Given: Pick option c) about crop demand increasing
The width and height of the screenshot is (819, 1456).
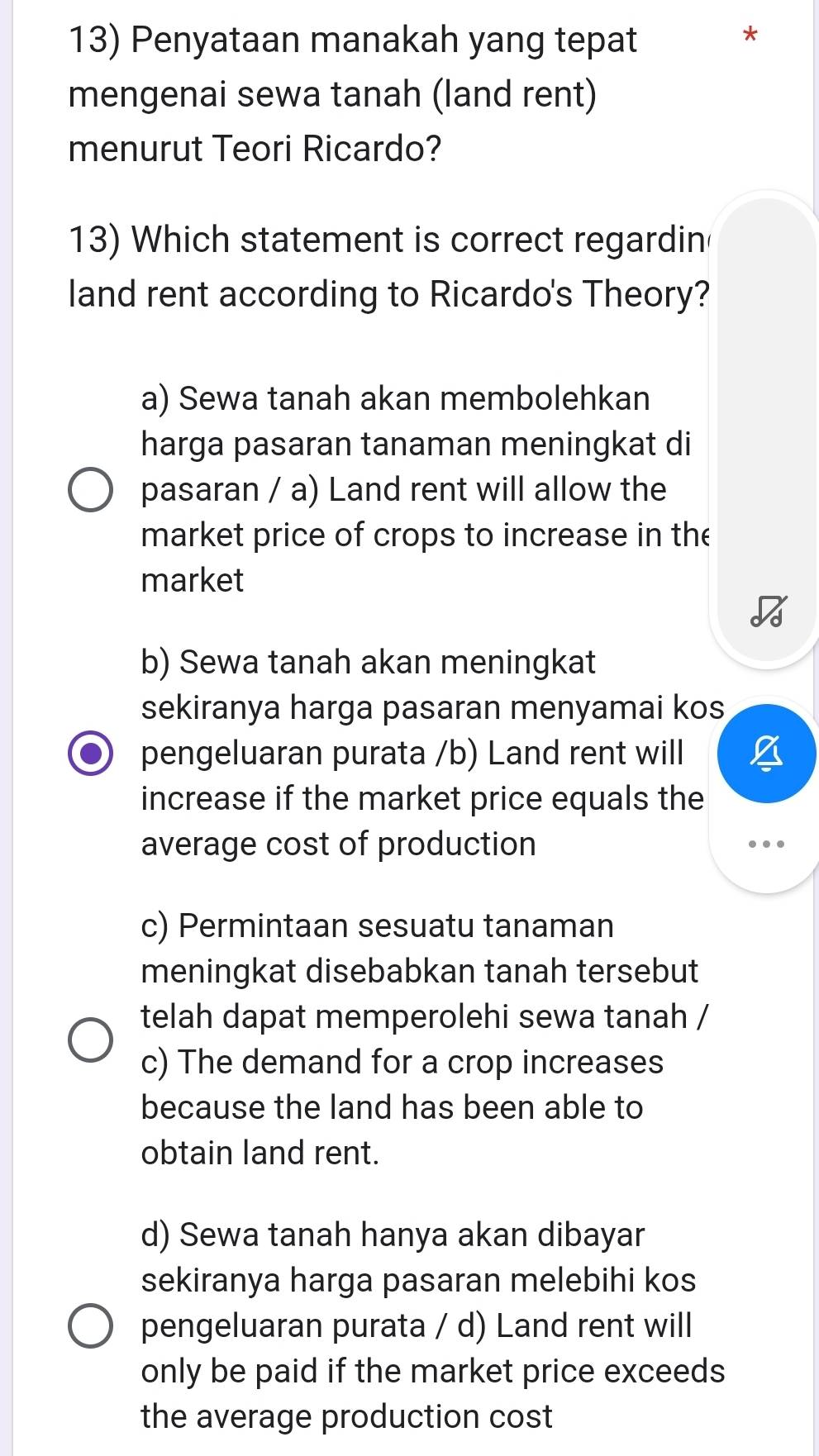Looking at the screenshot, I should pos(90,1040).
